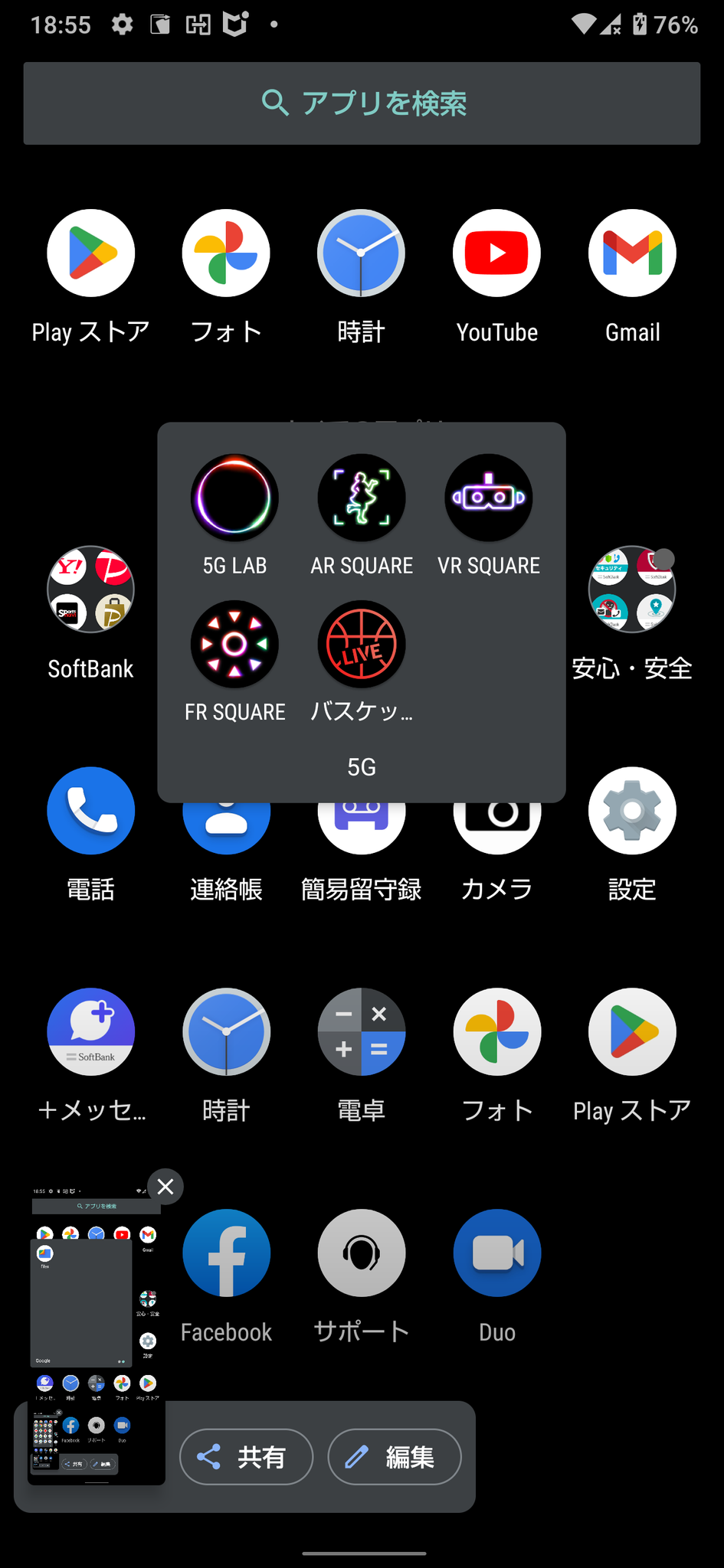Tap the アプリを検索 search bar
Viewport: 724px width, 1568px height.
click(x=361, y=103)
